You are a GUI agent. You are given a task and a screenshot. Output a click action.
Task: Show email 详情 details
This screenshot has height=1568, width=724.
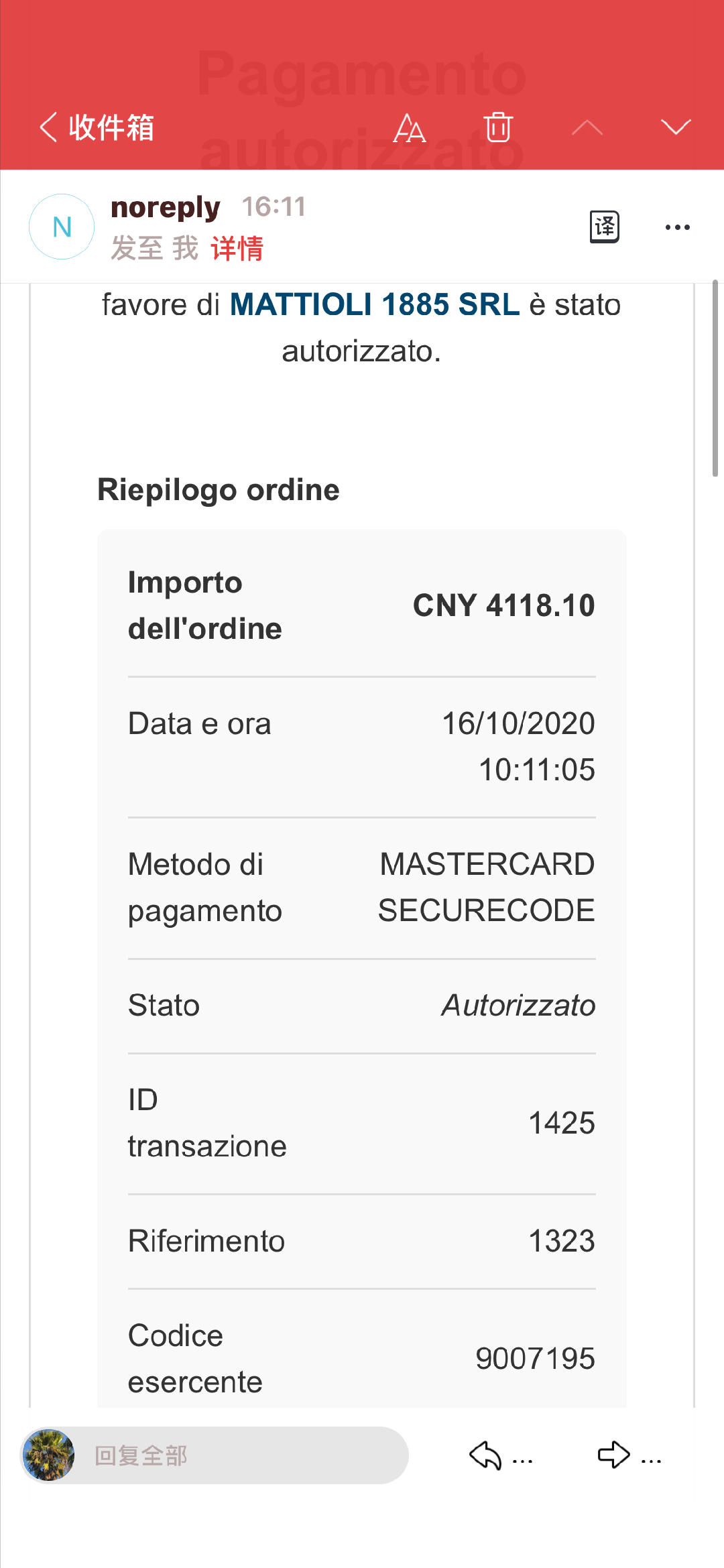[x=237, y=249]
